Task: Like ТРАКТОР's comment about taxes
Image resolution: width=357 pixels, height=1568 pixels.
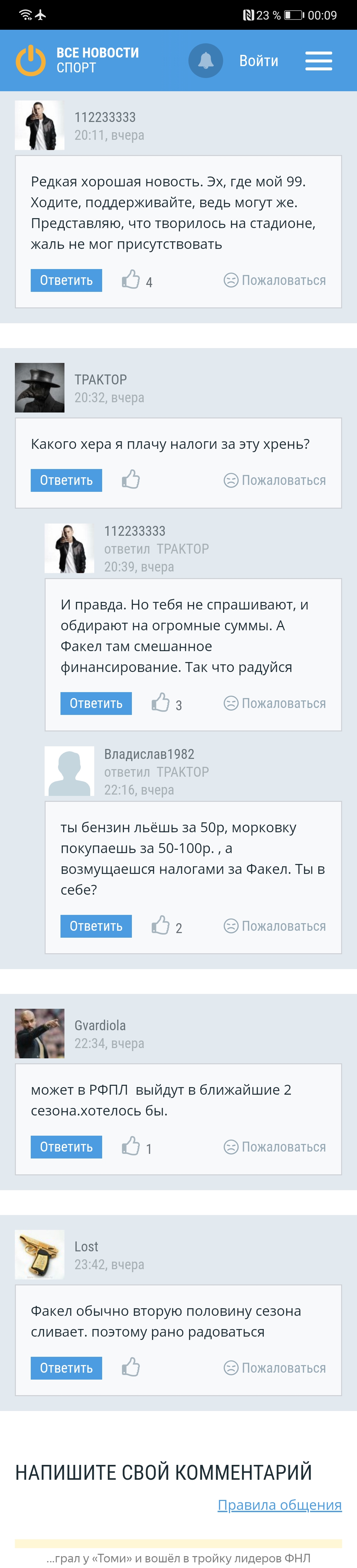Action: tap(131, 479)
